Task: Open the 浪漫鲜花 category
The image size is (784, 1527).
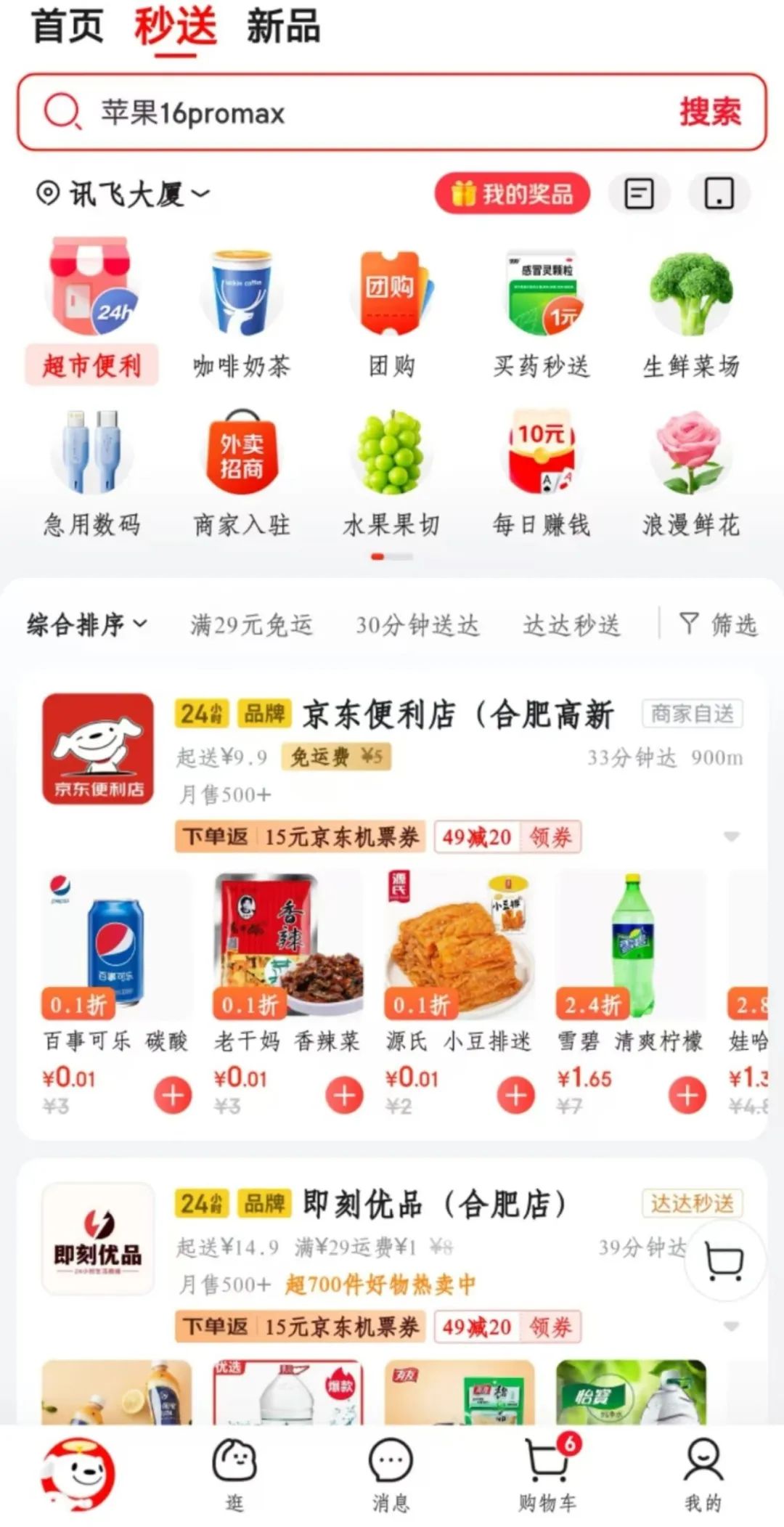Action: tap(691, 472)
